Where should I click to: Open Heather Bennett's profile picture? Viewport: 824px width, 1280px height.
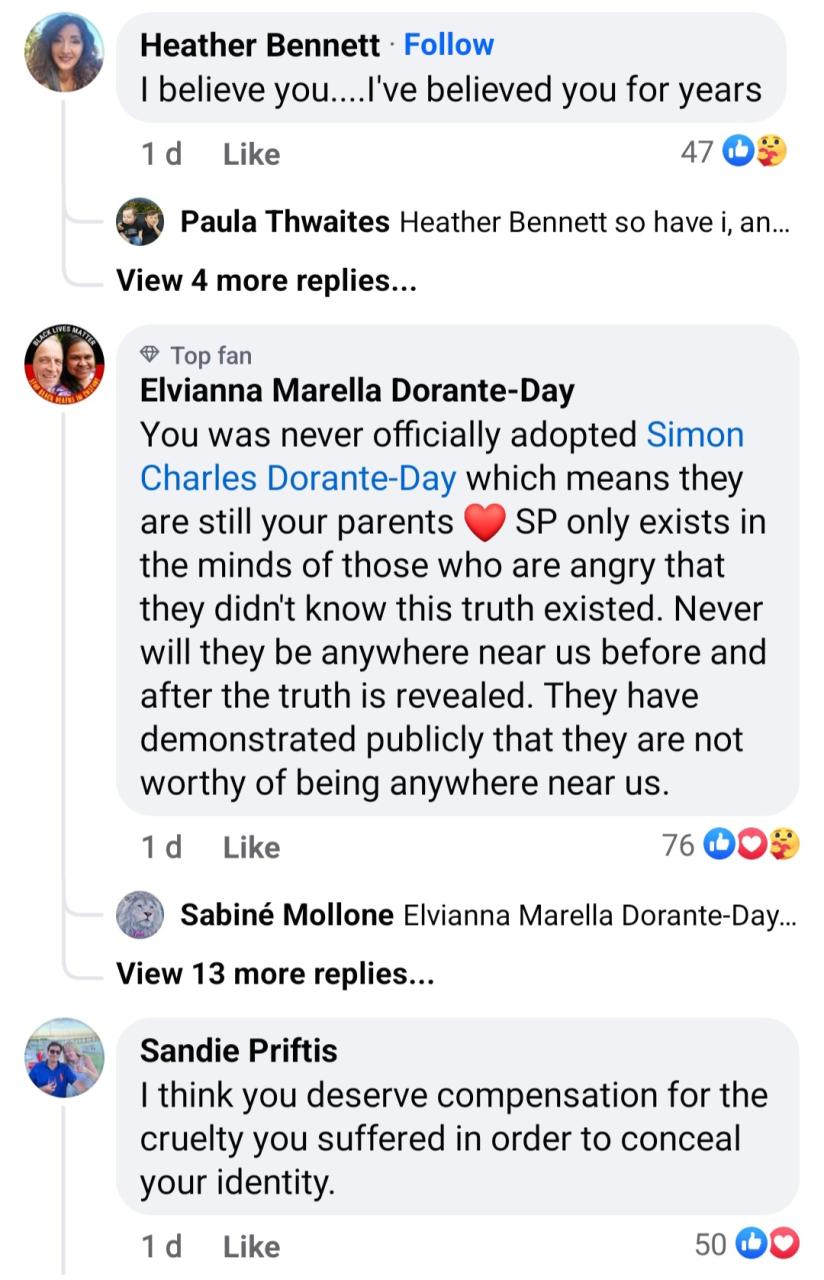tap(64, 53)
